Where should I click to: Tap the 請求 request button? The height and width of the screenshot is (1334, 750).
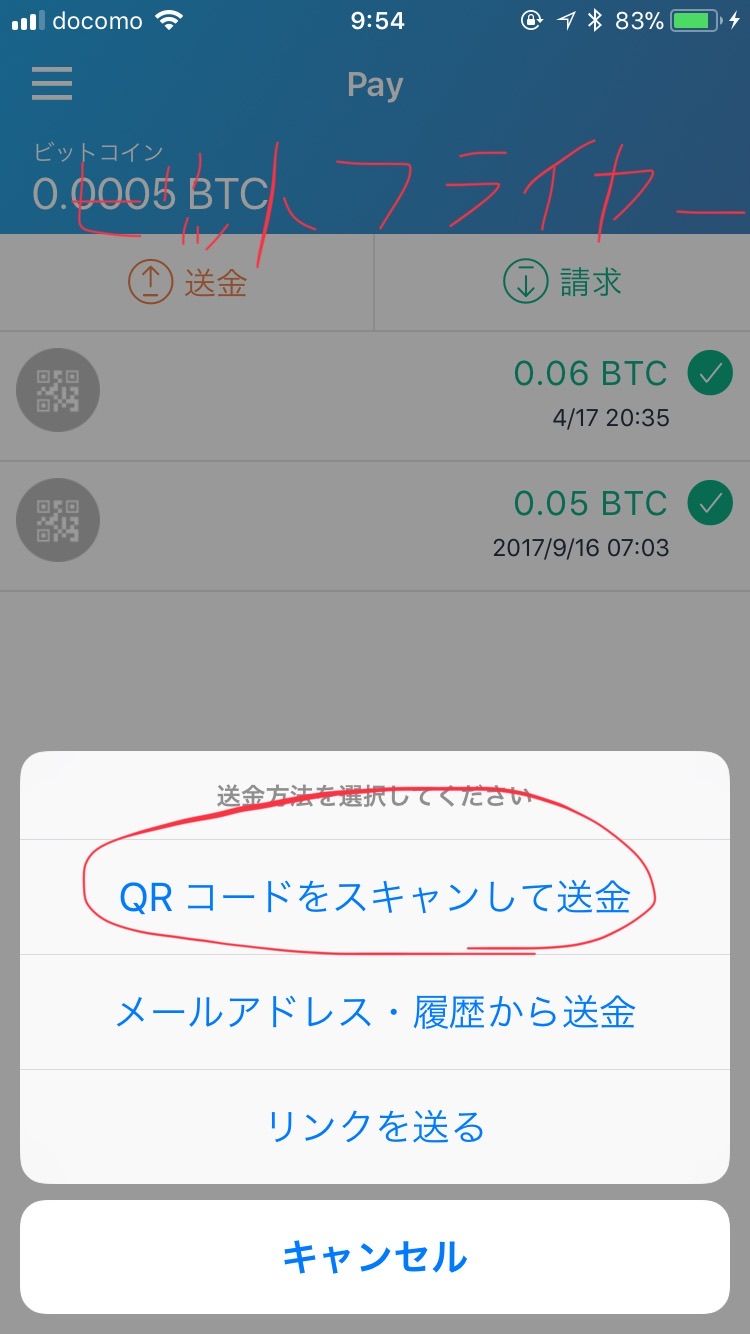(x=562, y=283)
